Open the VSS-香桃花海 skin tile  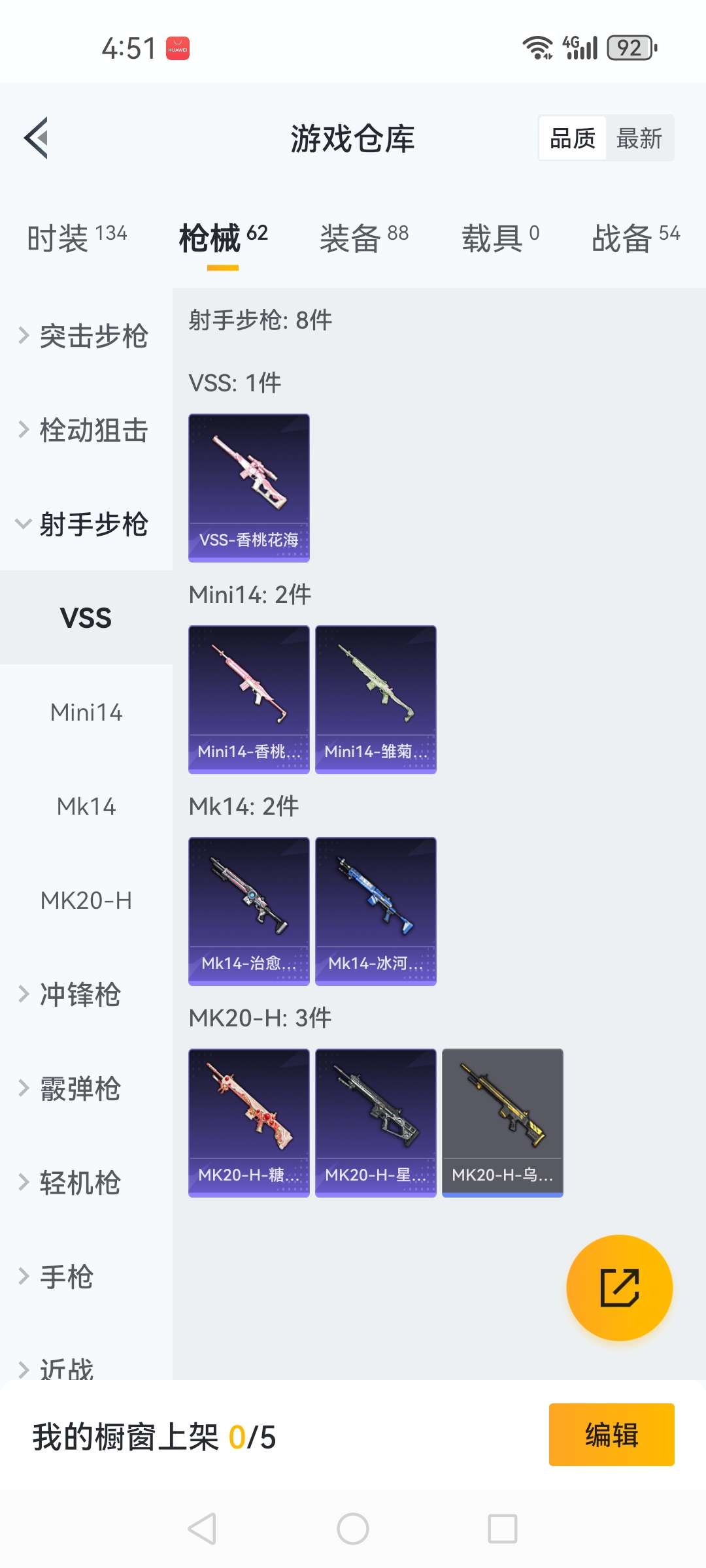pos(249,488)
